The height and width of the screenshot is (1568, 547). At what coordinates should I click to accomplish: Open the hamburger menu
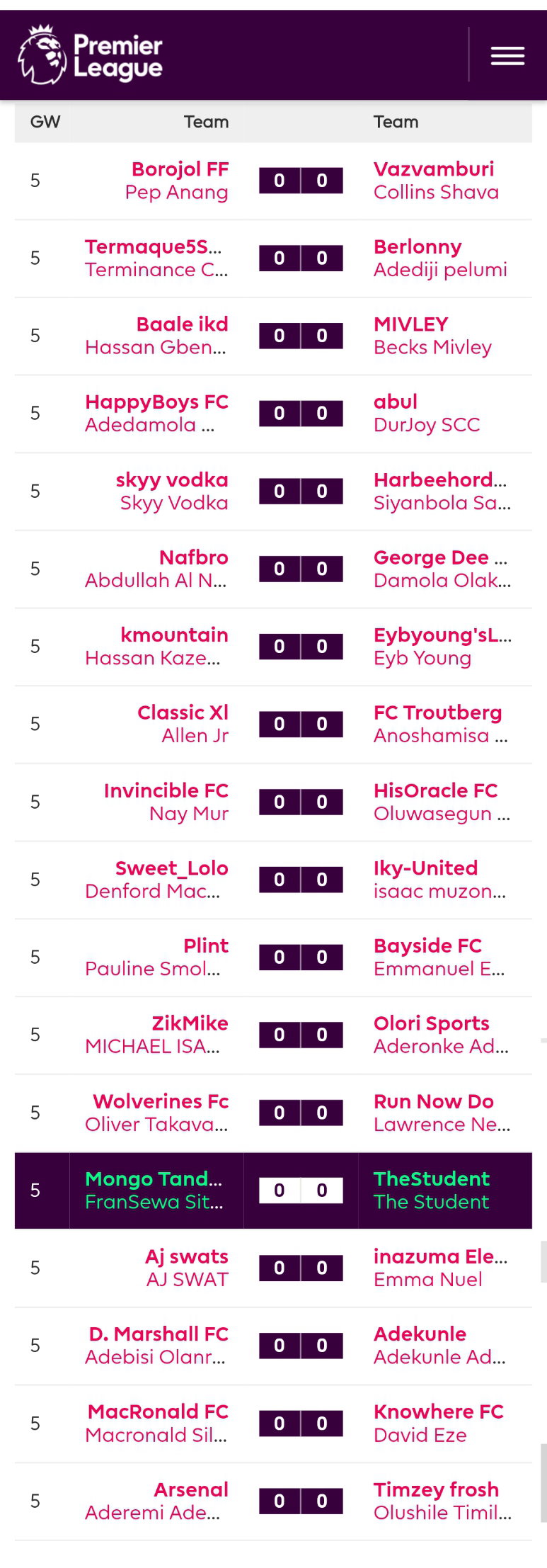(507, 55)
